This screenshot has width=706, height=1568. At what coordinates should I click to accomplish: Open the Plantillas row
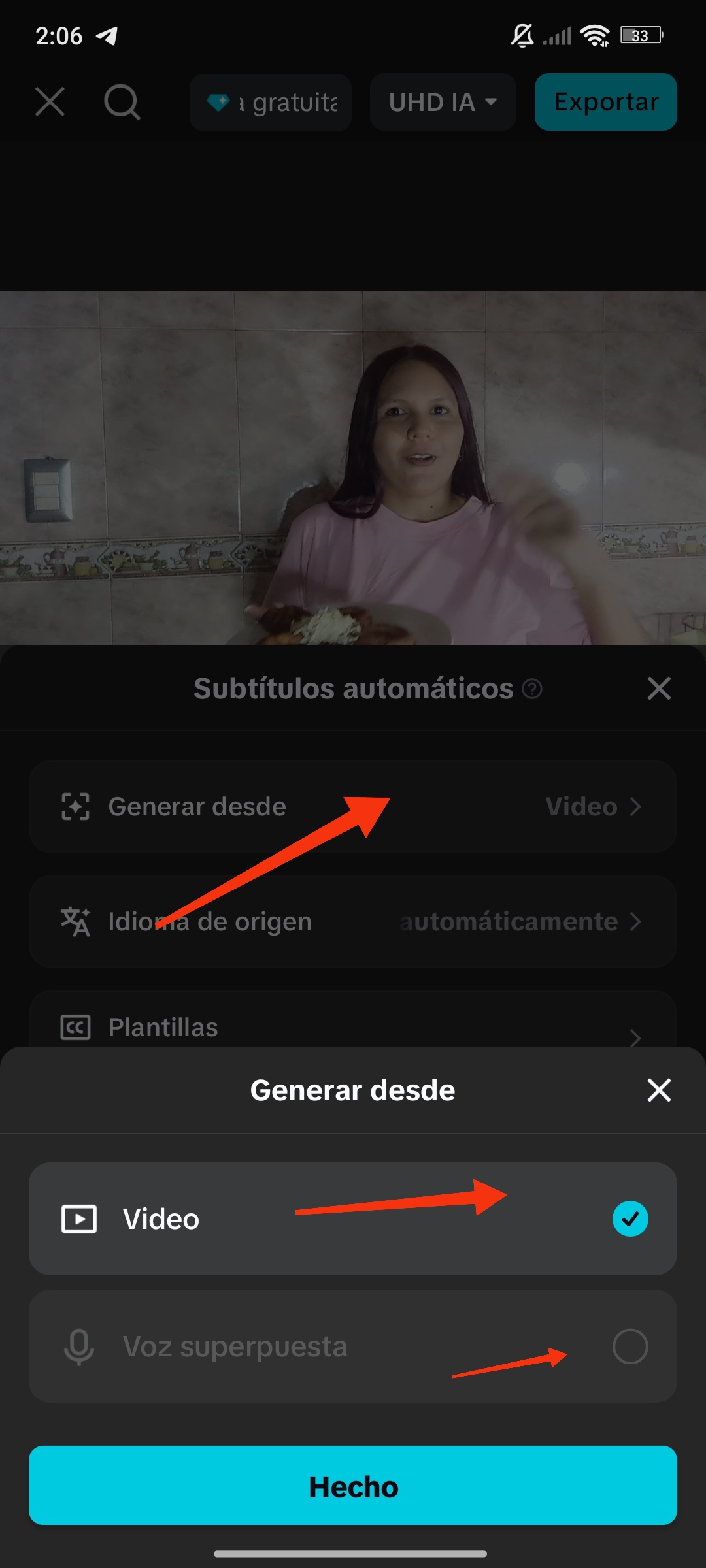353,1027
